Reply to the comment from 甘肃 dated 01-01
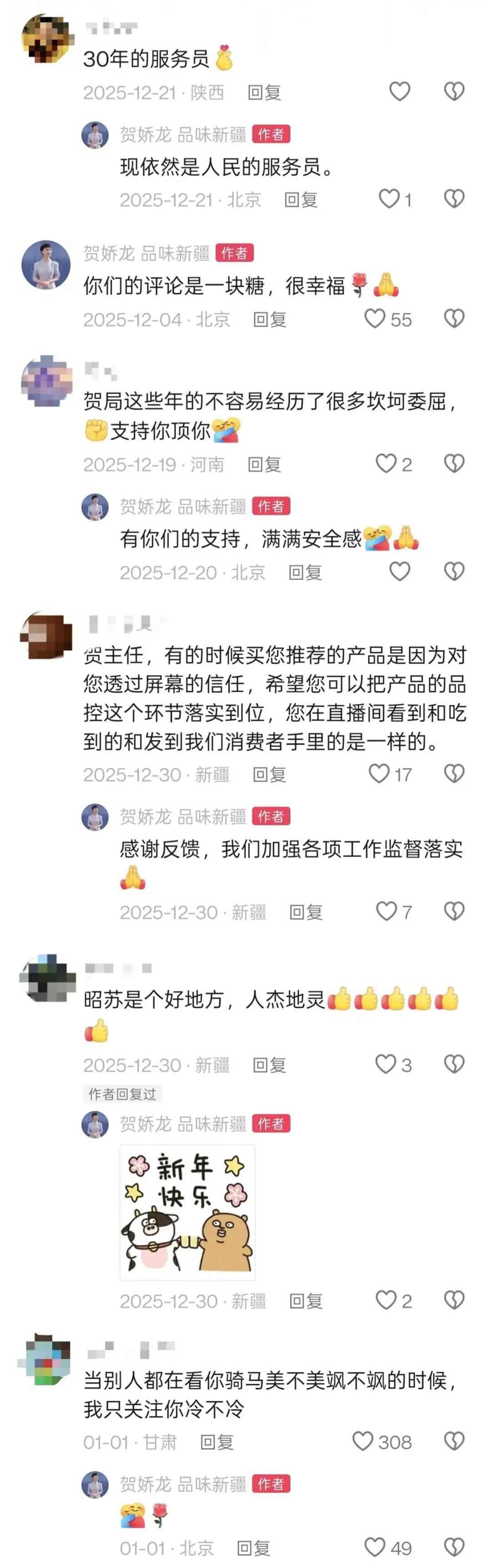491x1568 pixels. (x=217, y=1442)
